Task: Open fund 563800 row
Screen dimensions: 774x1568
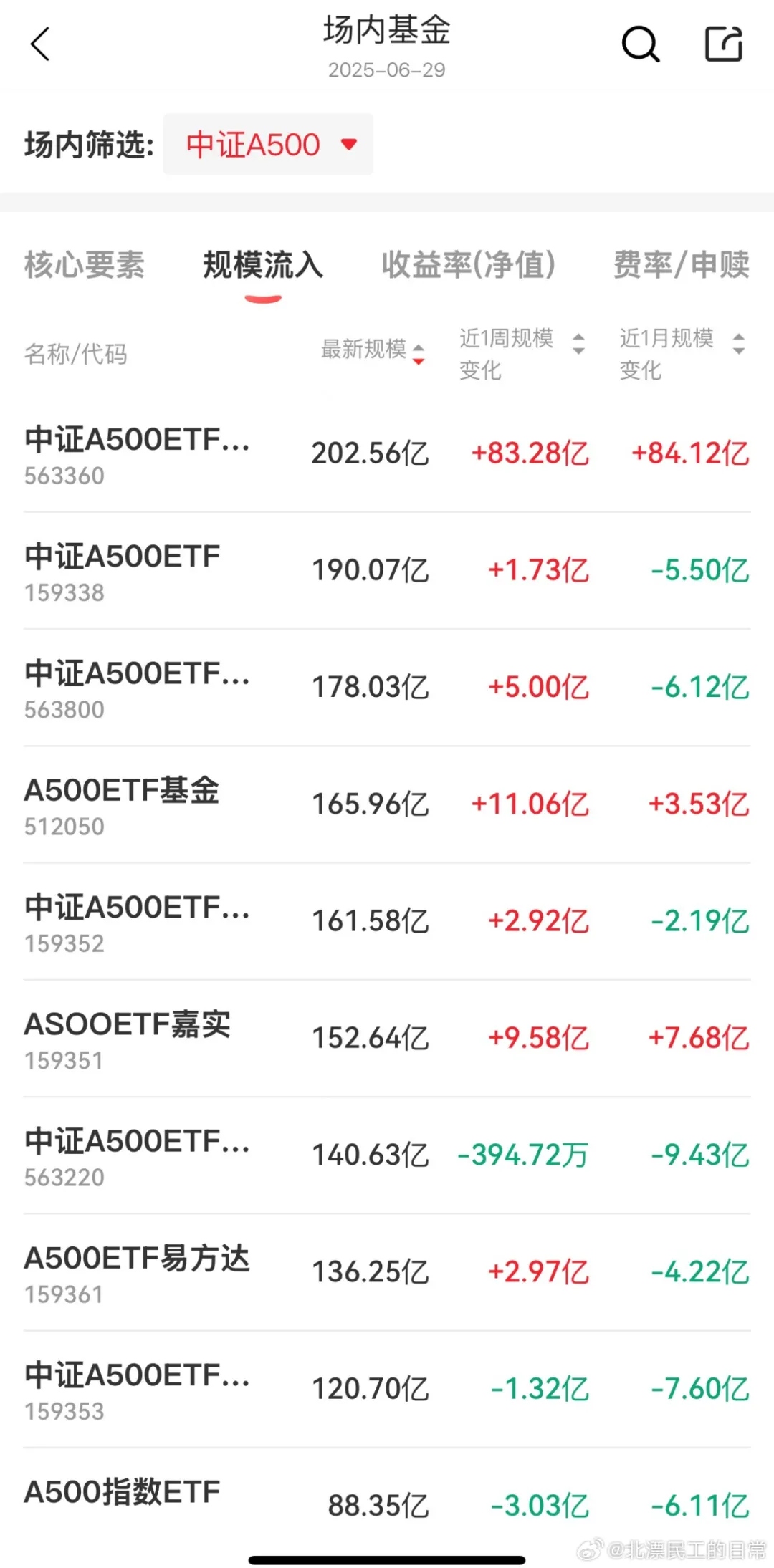Action: 387,688
